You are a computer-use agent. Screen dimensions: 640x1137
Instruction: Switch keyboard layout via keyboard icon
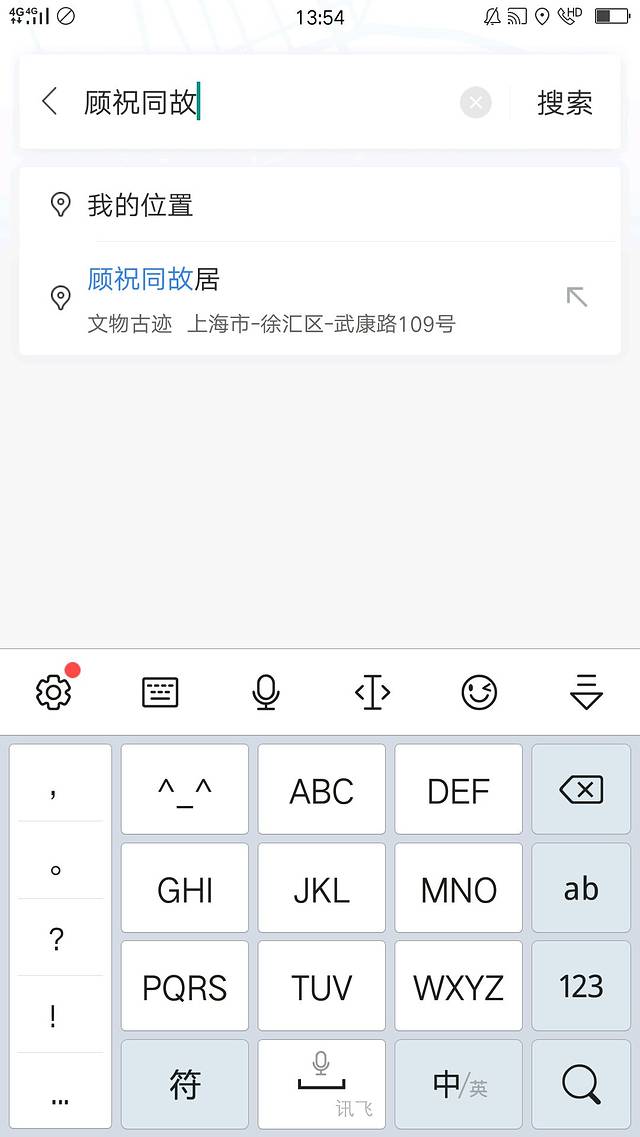click(160, 692)
